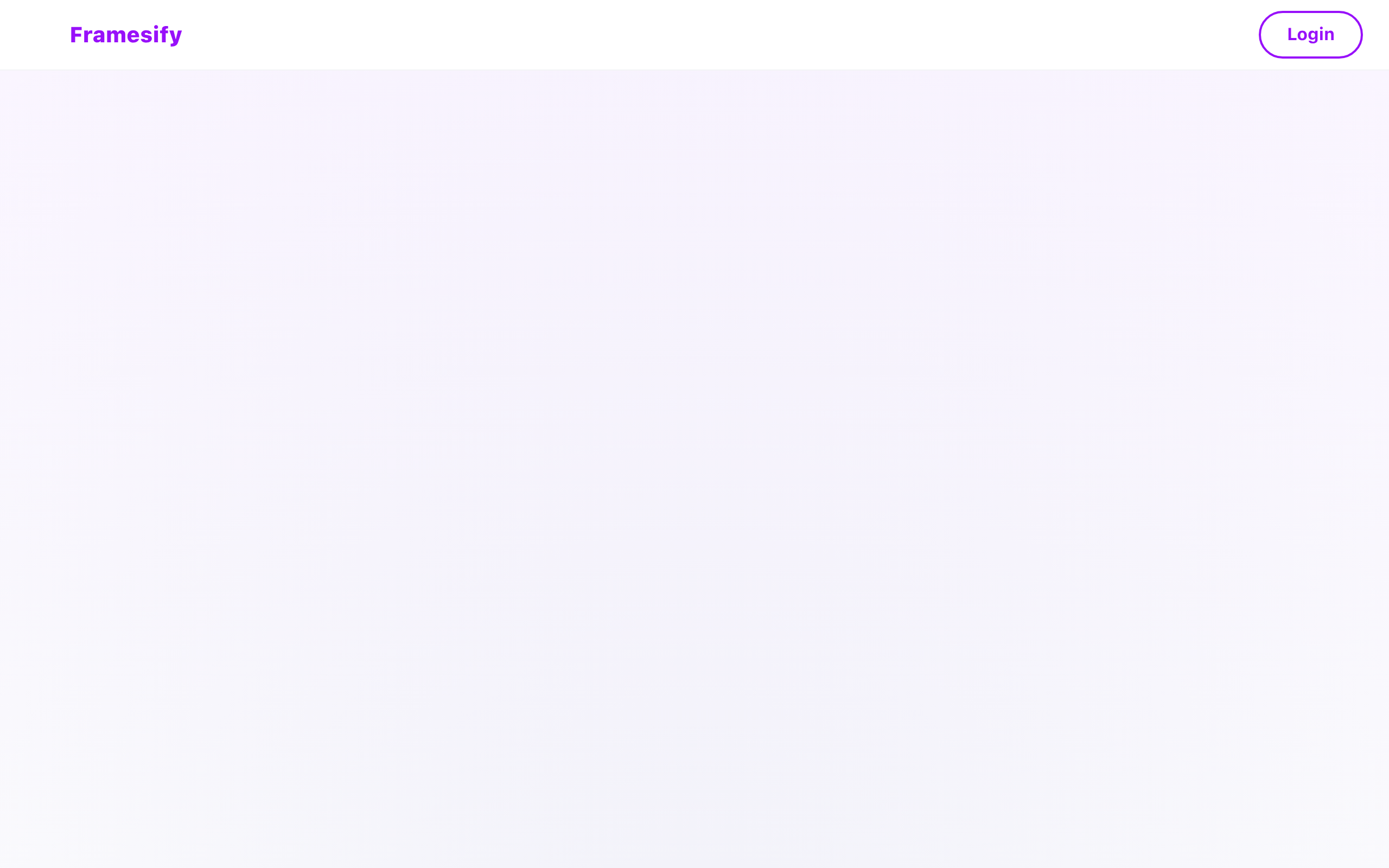1389x868 pixels.
Task: Open the Framesify home link
Action: pyautogui.click(x=126, y=34)
